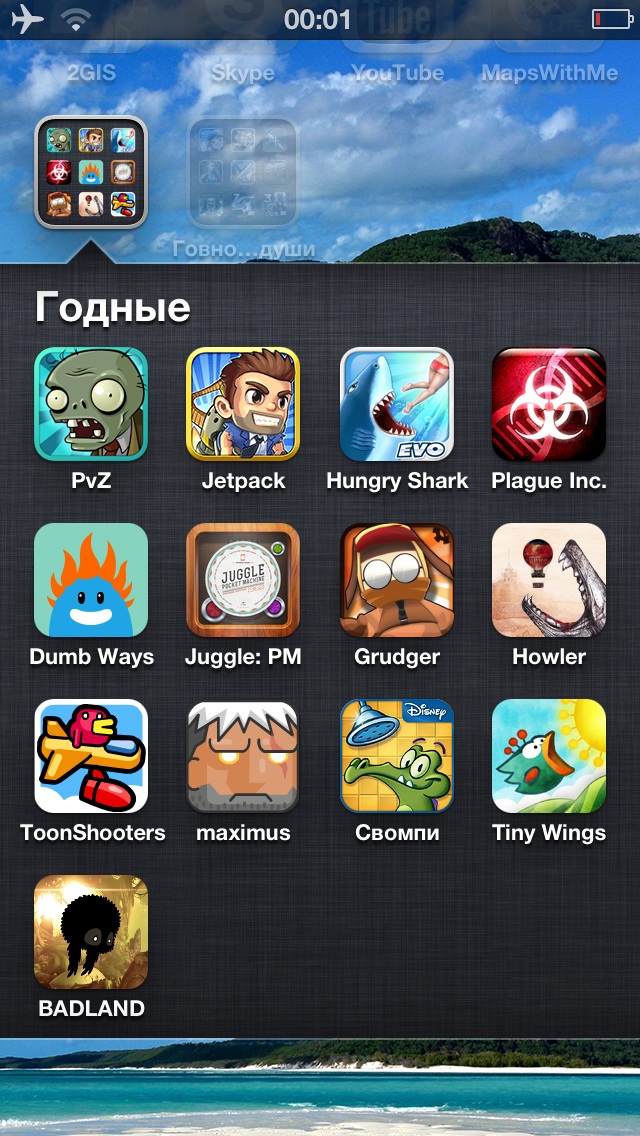Tap the Grudger icon
Viewport: 640px width, 1136px height.
[396, 580]
